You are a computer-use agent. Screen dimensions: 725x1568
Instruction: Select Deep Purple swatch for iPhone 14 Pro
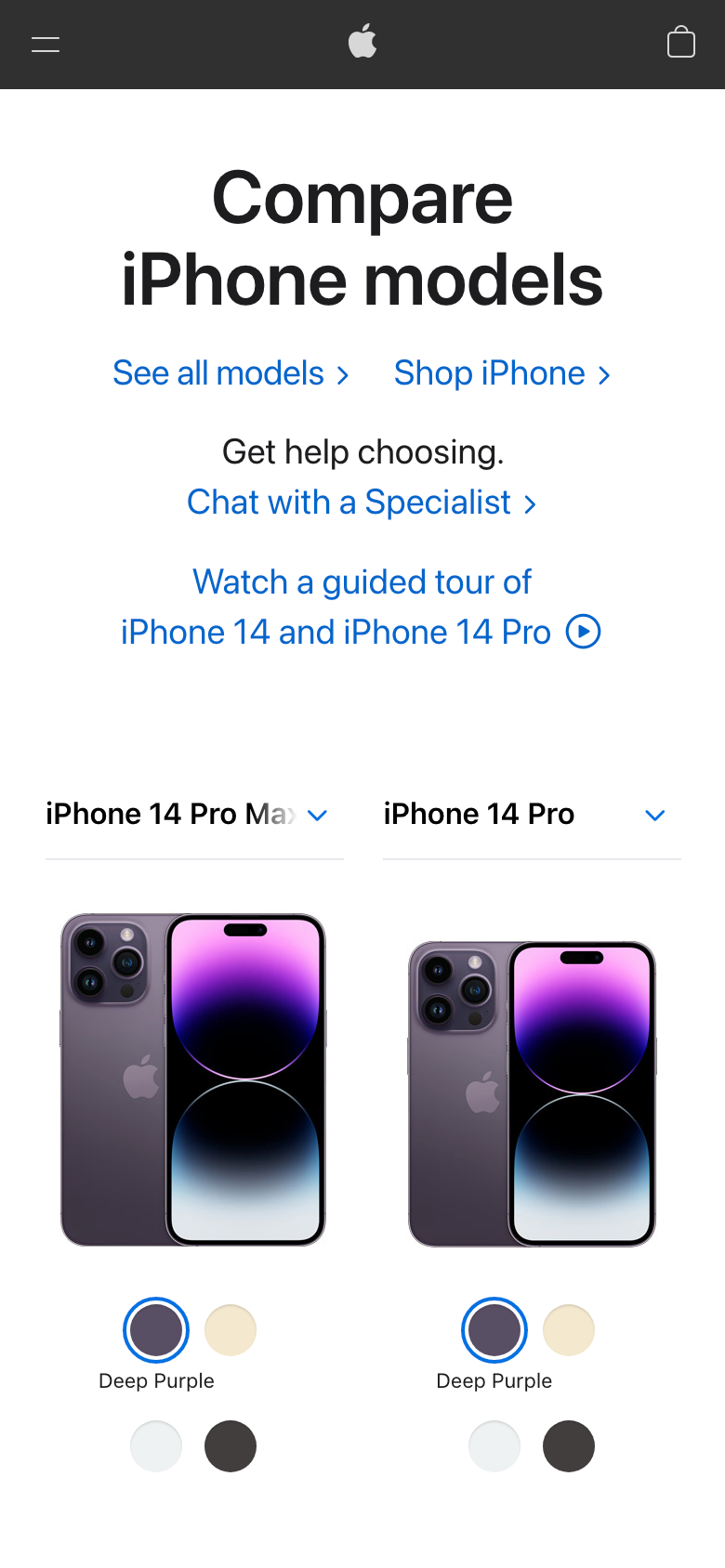point(494,1330)
